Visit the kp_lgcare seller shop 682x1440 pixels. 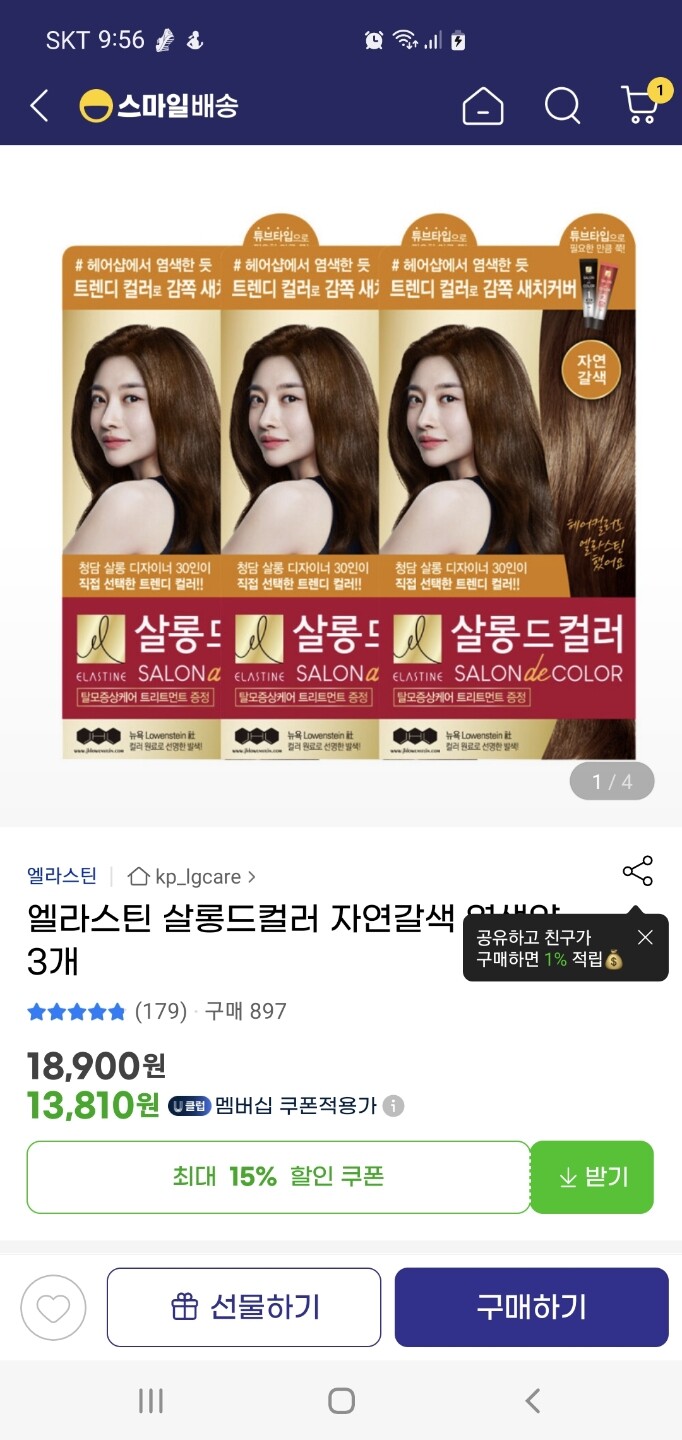point(192,877)
